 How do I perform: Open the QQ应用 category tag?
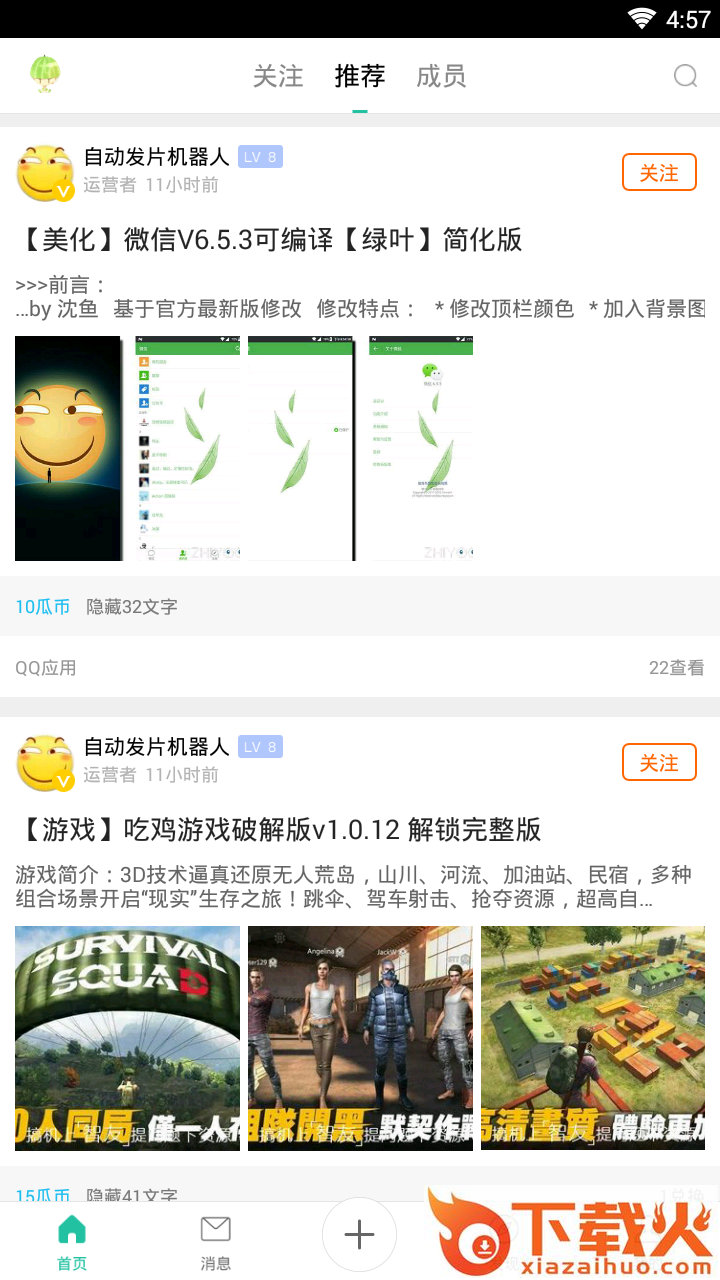click(46, 668)
